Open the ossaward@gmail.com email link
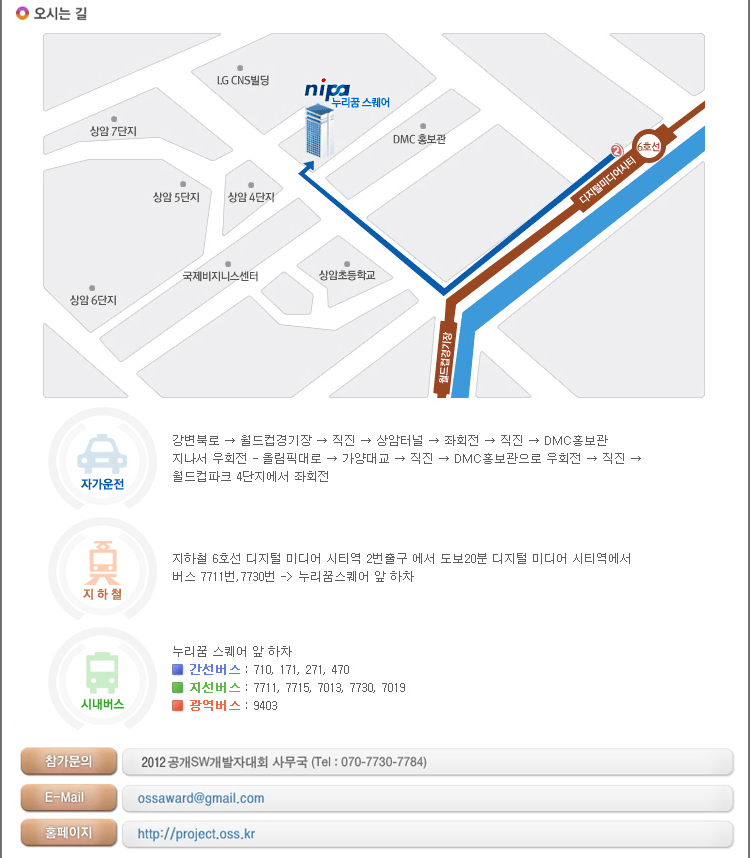 click(201, 798)
